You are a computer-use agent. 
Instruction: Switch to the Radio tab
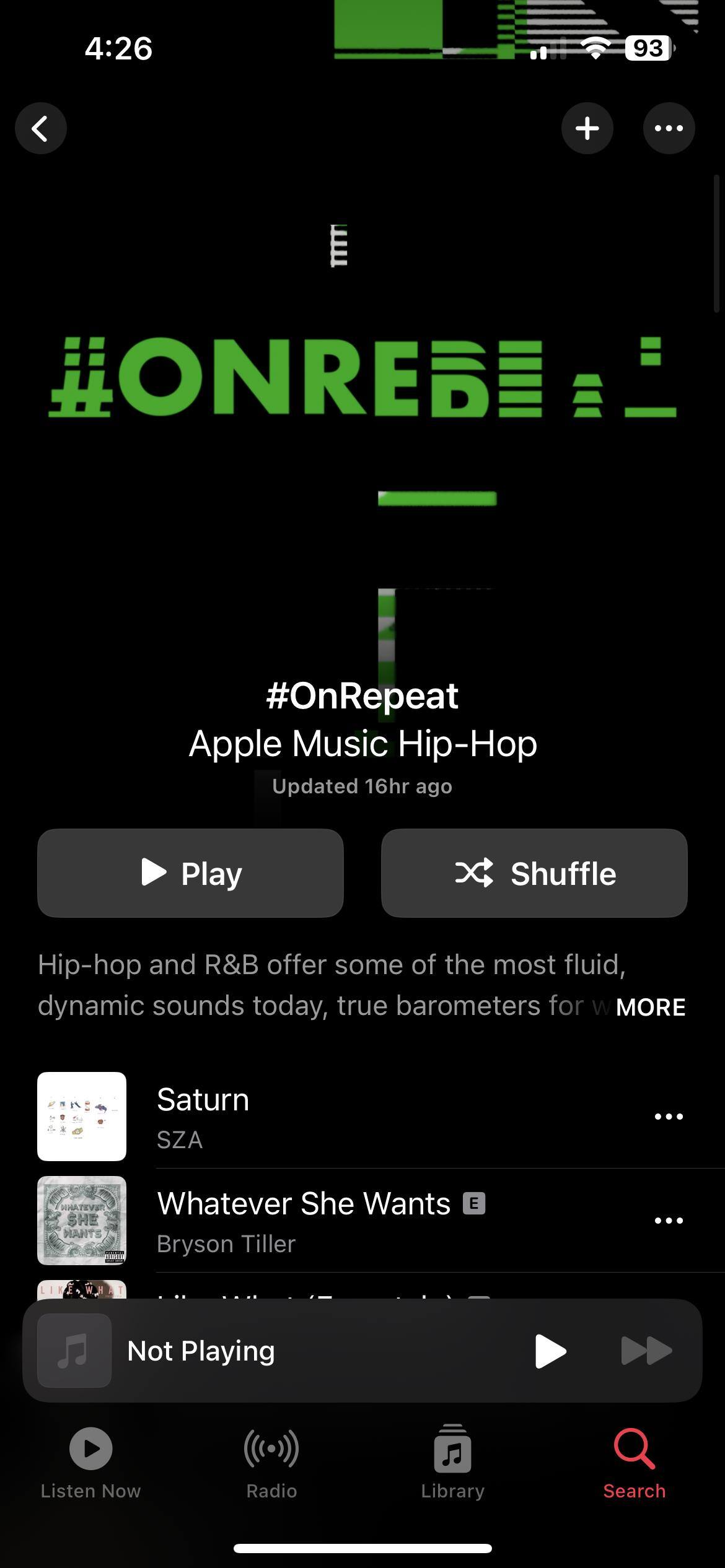click(271, 1463)
